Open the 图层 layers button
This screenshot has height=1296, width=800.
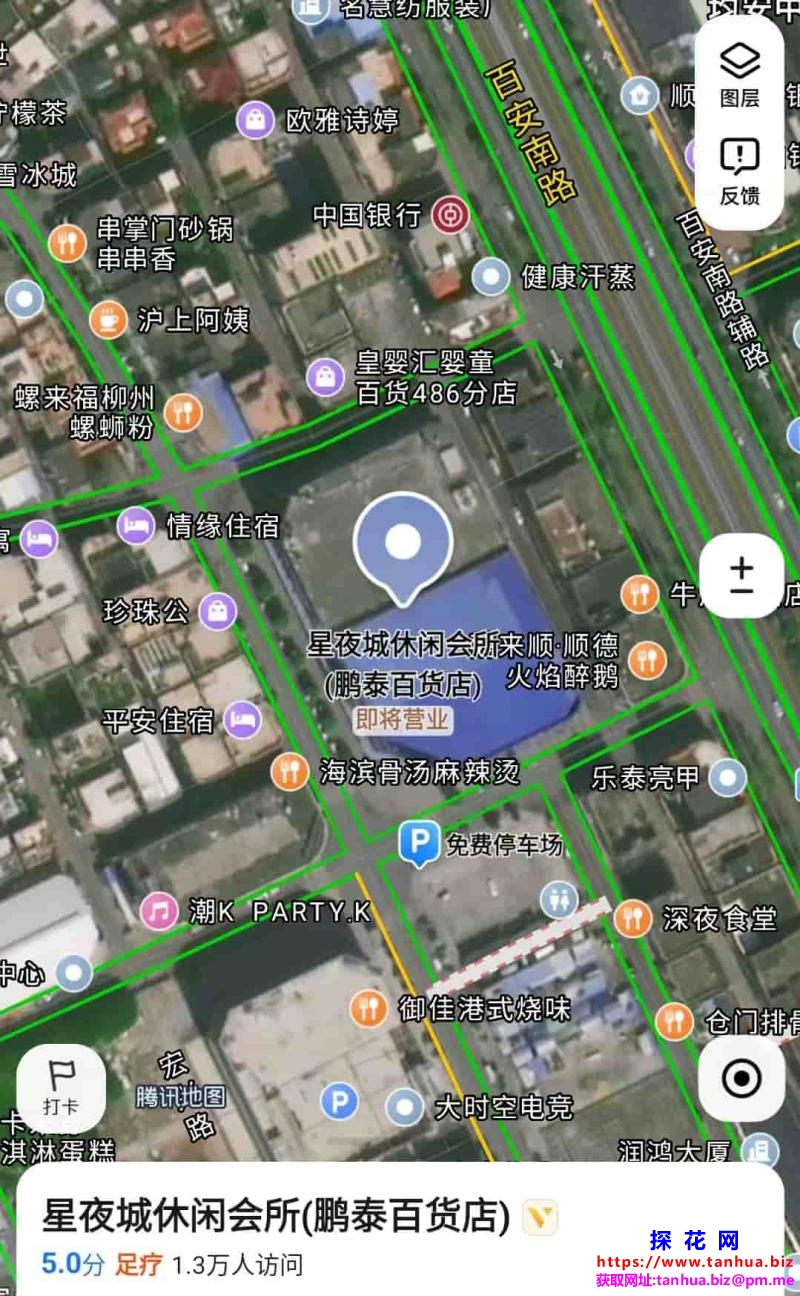click(739, 74)
